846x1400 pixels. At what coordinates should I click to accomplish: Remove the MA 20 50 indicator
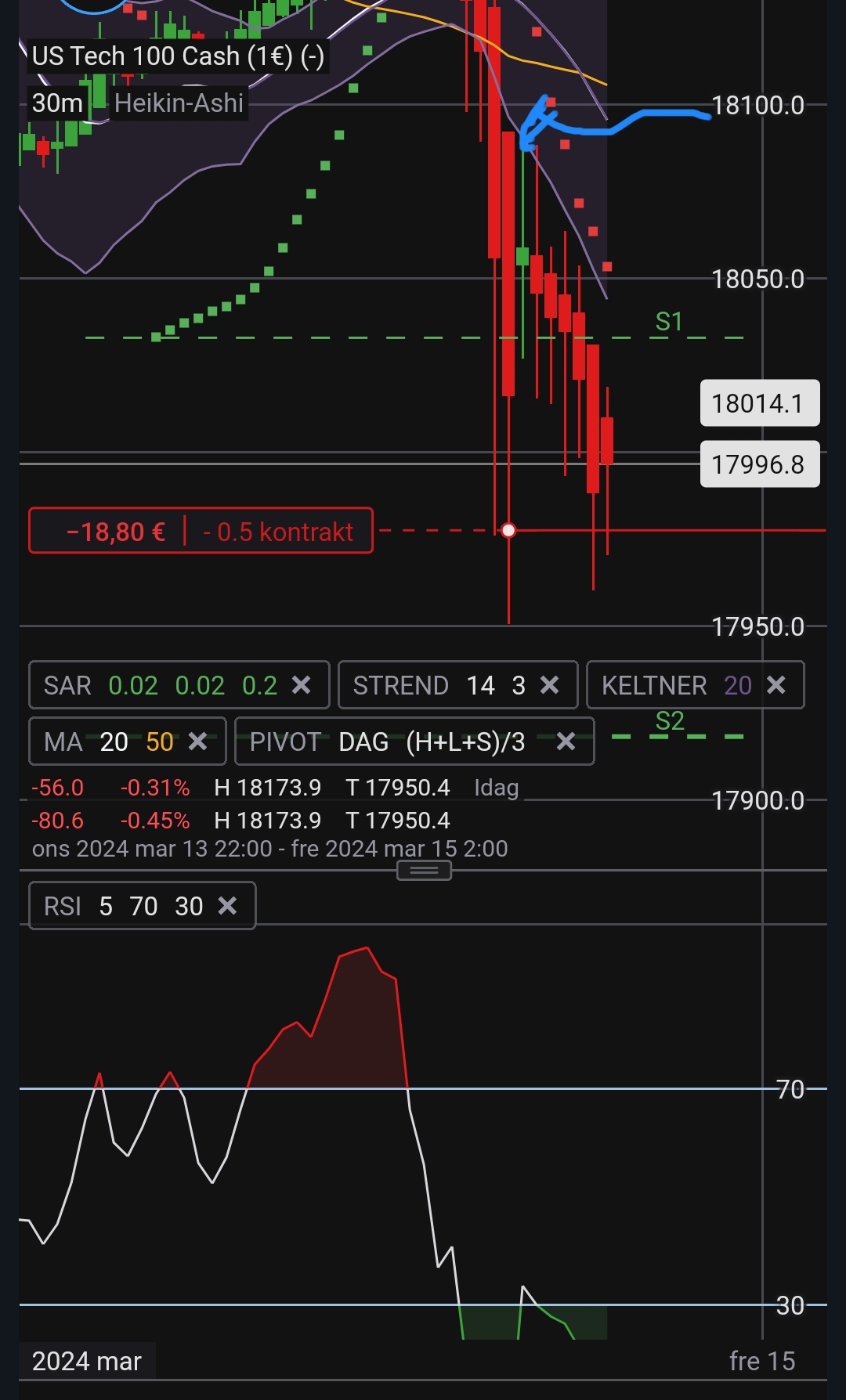(198, 741)
